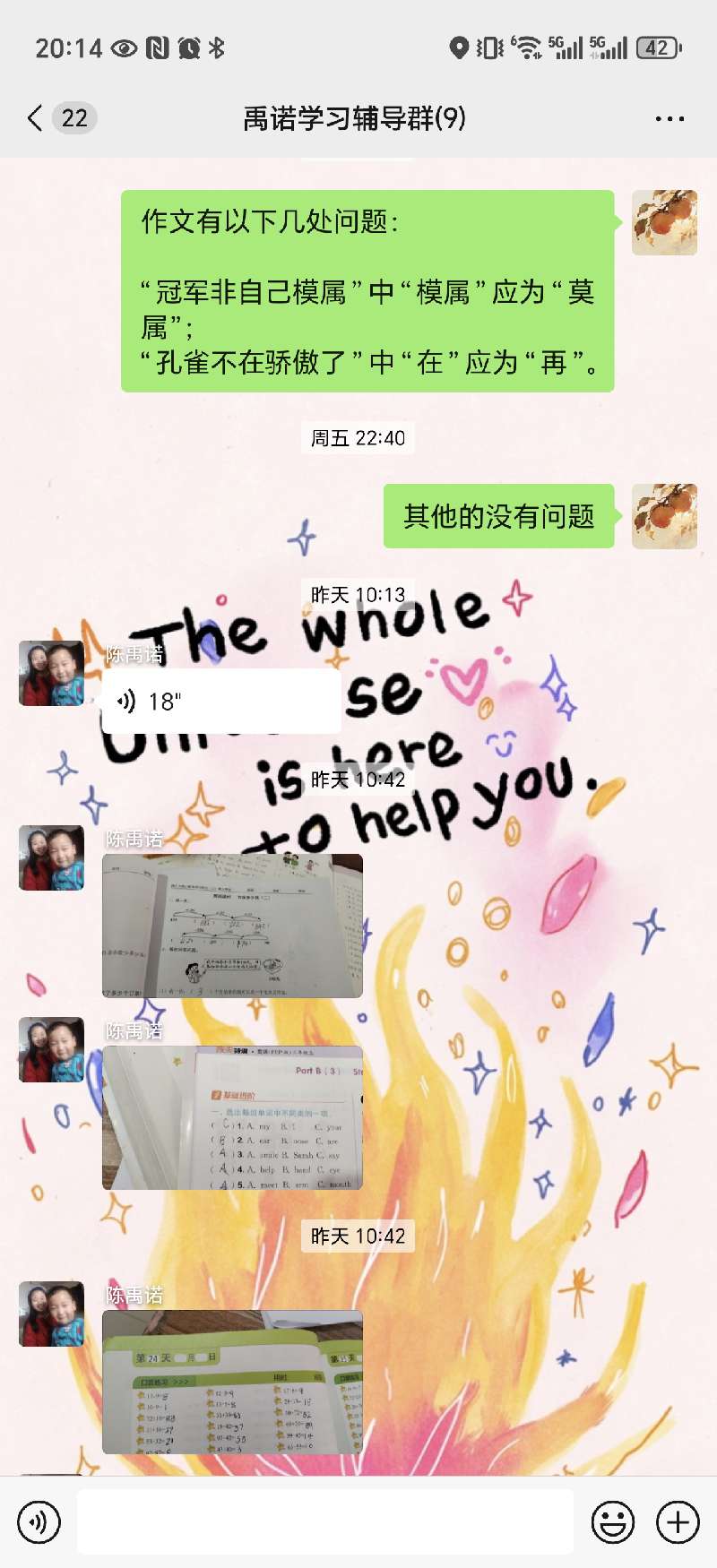Open the emoji picker
Viewport: 717px width, 1568px height.
613,1521
